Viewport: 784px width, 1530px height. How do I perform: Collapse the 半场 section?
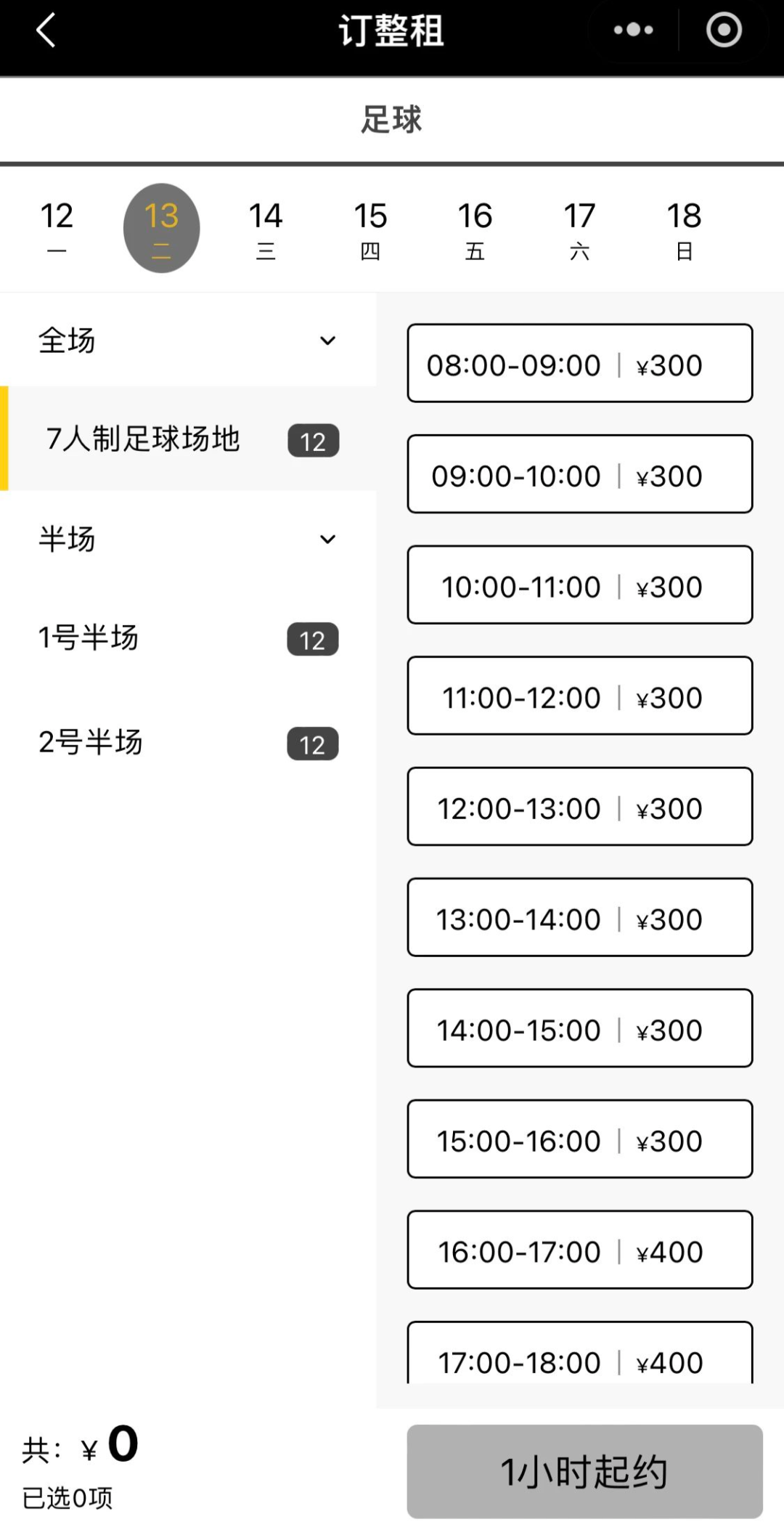(327, 540)
